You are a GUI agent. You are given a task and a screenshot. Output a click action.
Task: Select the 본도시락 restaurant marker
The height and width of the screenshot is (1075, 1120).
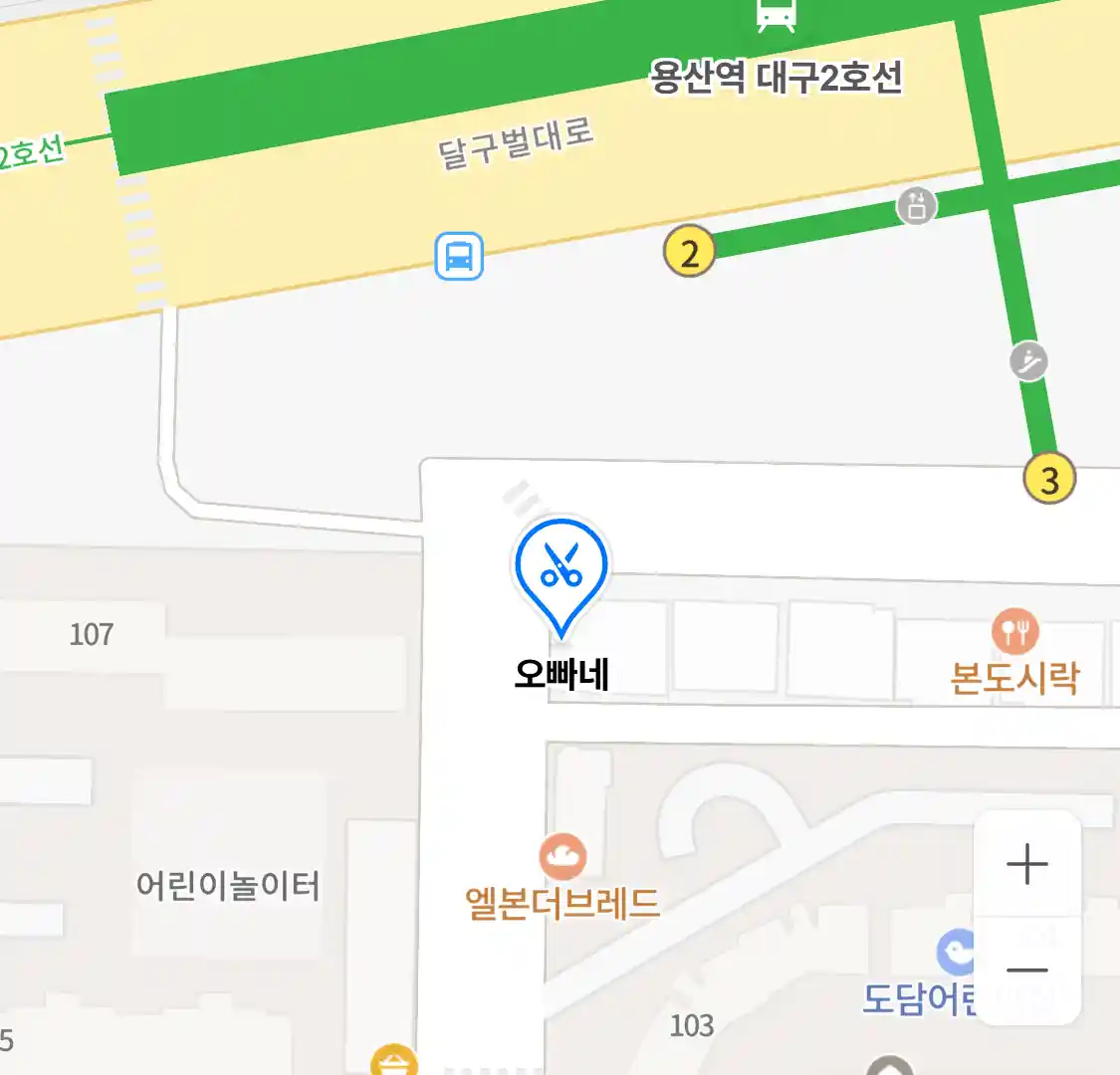point(1014,631)
